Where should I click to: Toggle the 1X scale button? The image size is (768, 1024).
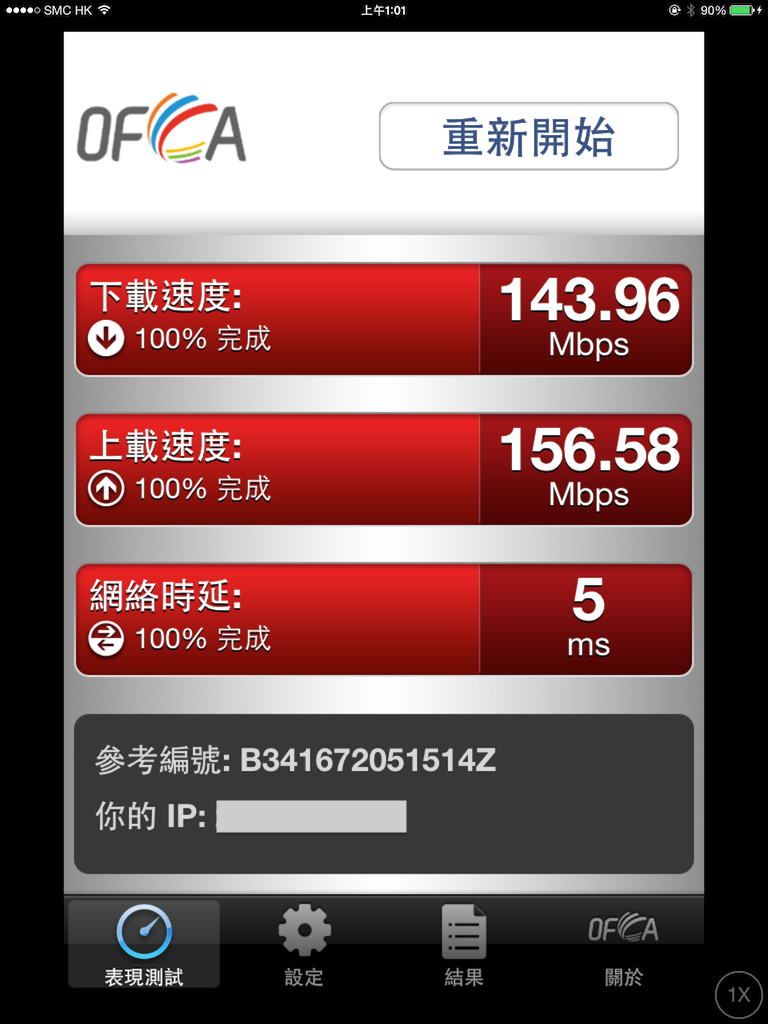point(739,994)
